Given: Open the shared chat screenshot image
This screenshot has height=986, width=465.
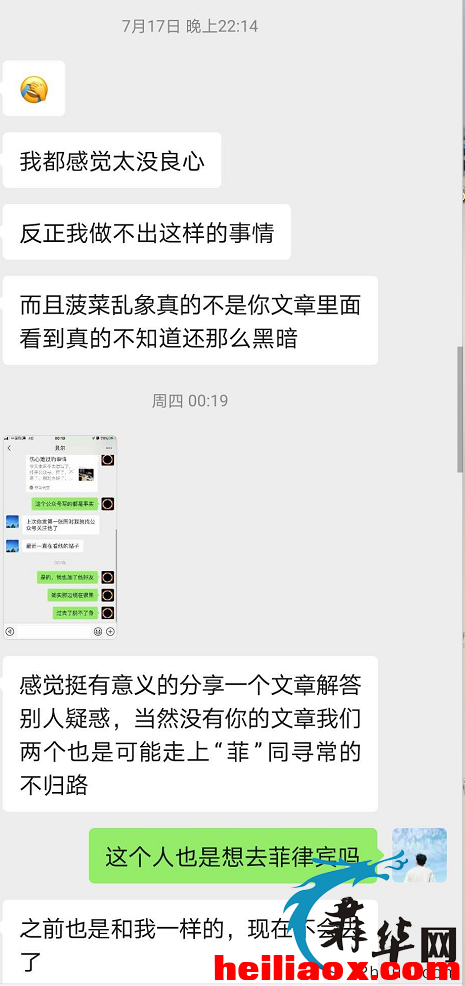Looking at the screenshot, I should 60,537.
